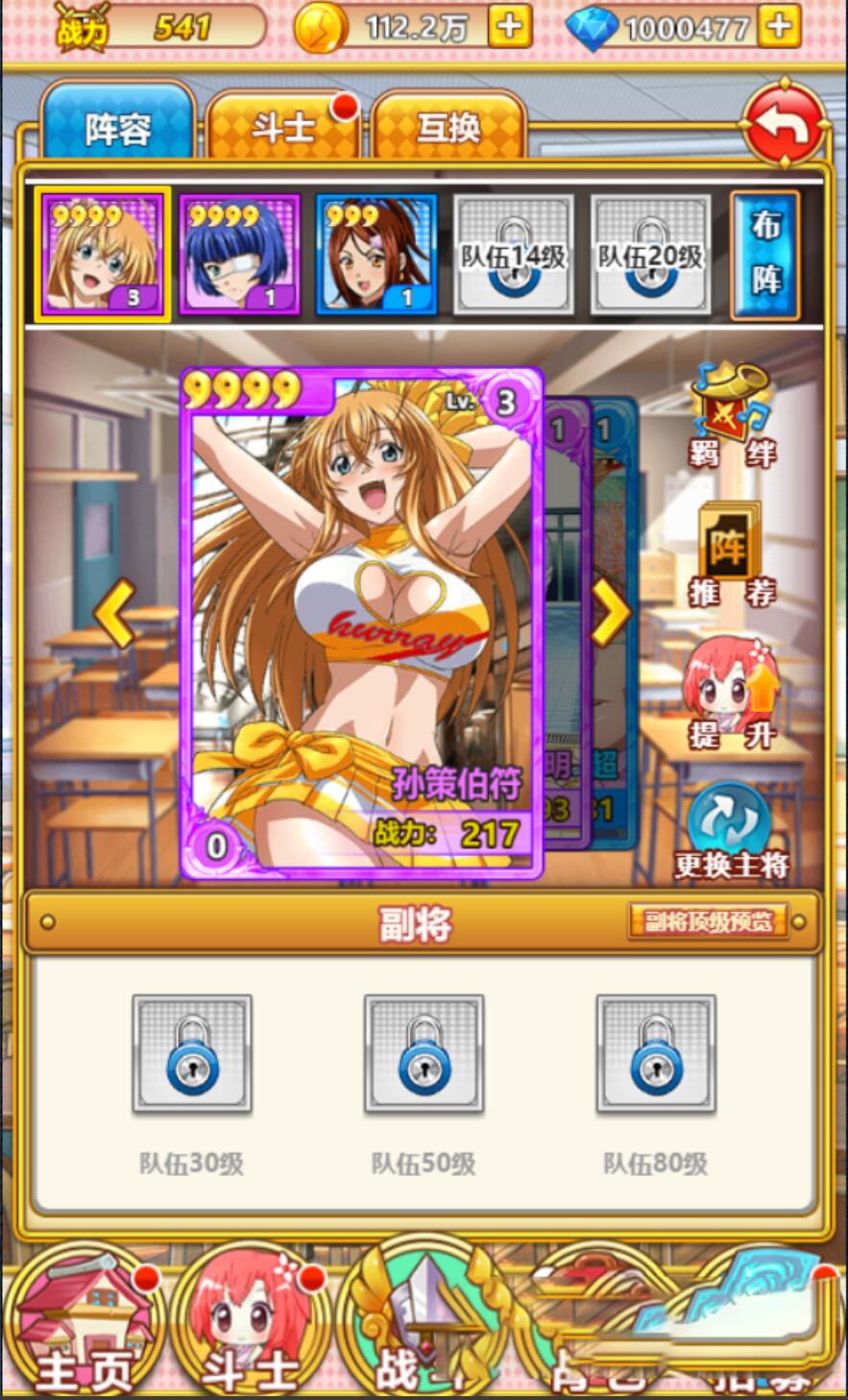The image size is (848, 1400).
Task: Select the 阵容 tab
Action: 117,128
